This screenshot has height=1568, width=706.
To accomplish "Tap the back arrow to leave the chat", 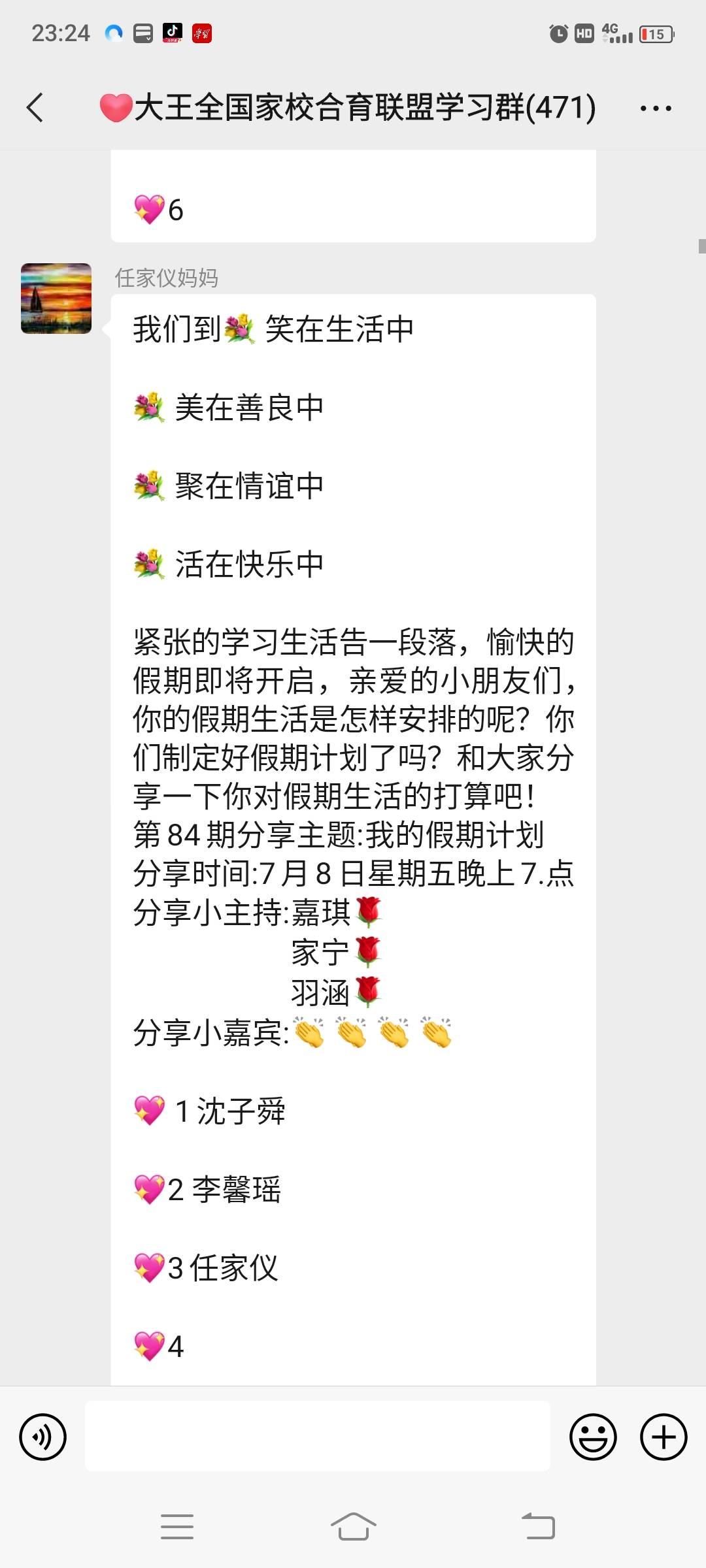I will tap(36, 108).
